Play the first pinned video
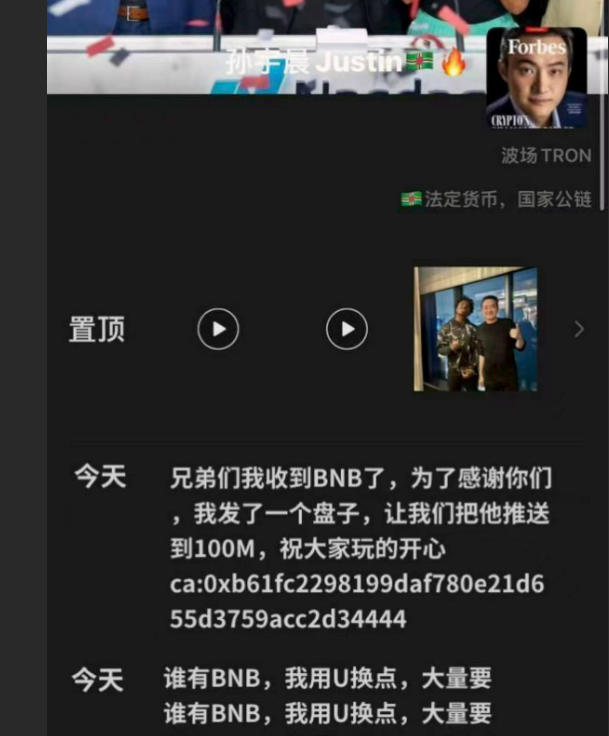The image size is (609, 736). [218, 329]
